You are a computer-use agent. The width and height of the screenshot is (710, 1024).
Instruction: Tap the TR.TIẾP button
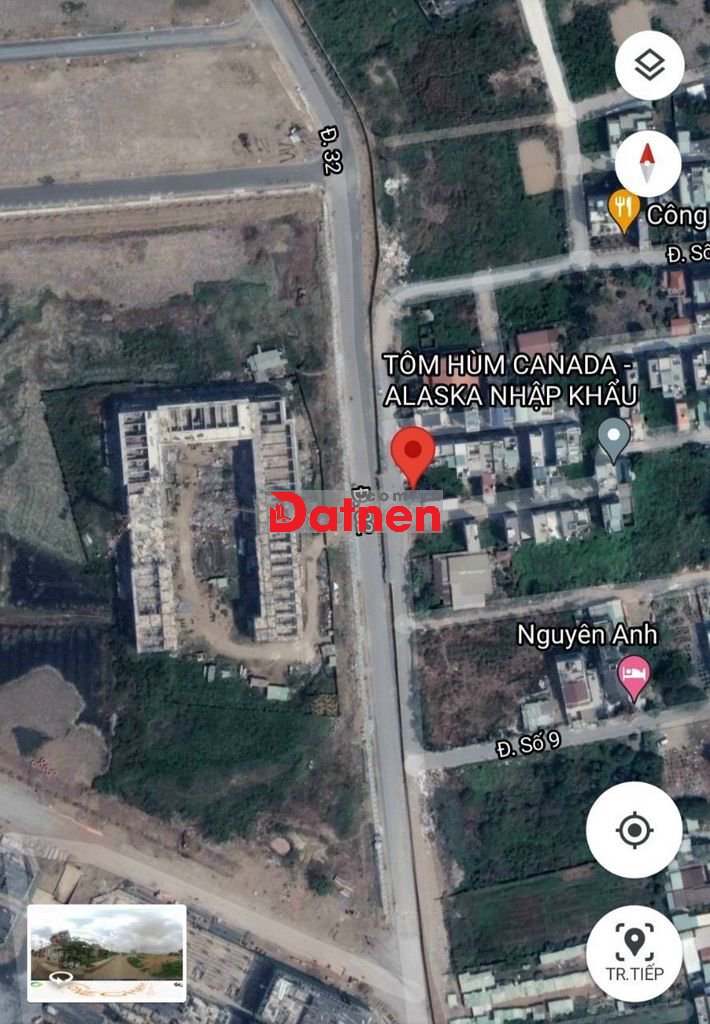point(634,953)
